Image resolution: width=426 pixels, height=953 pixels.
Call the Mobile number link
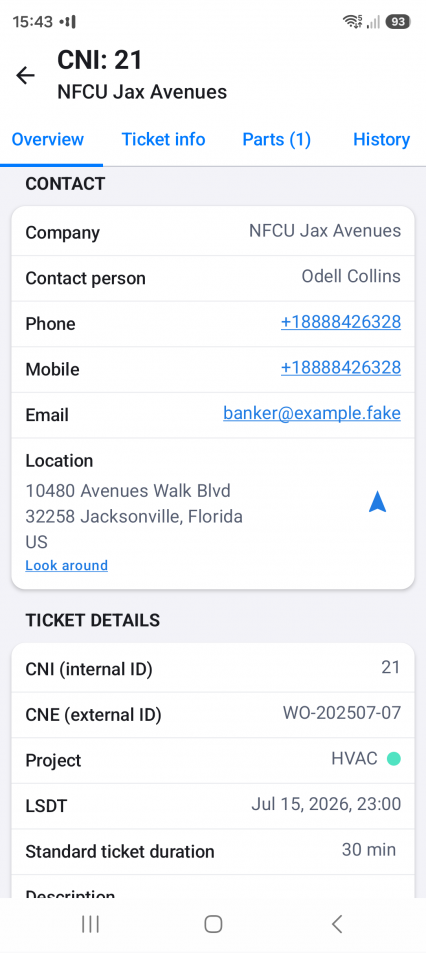341,368
